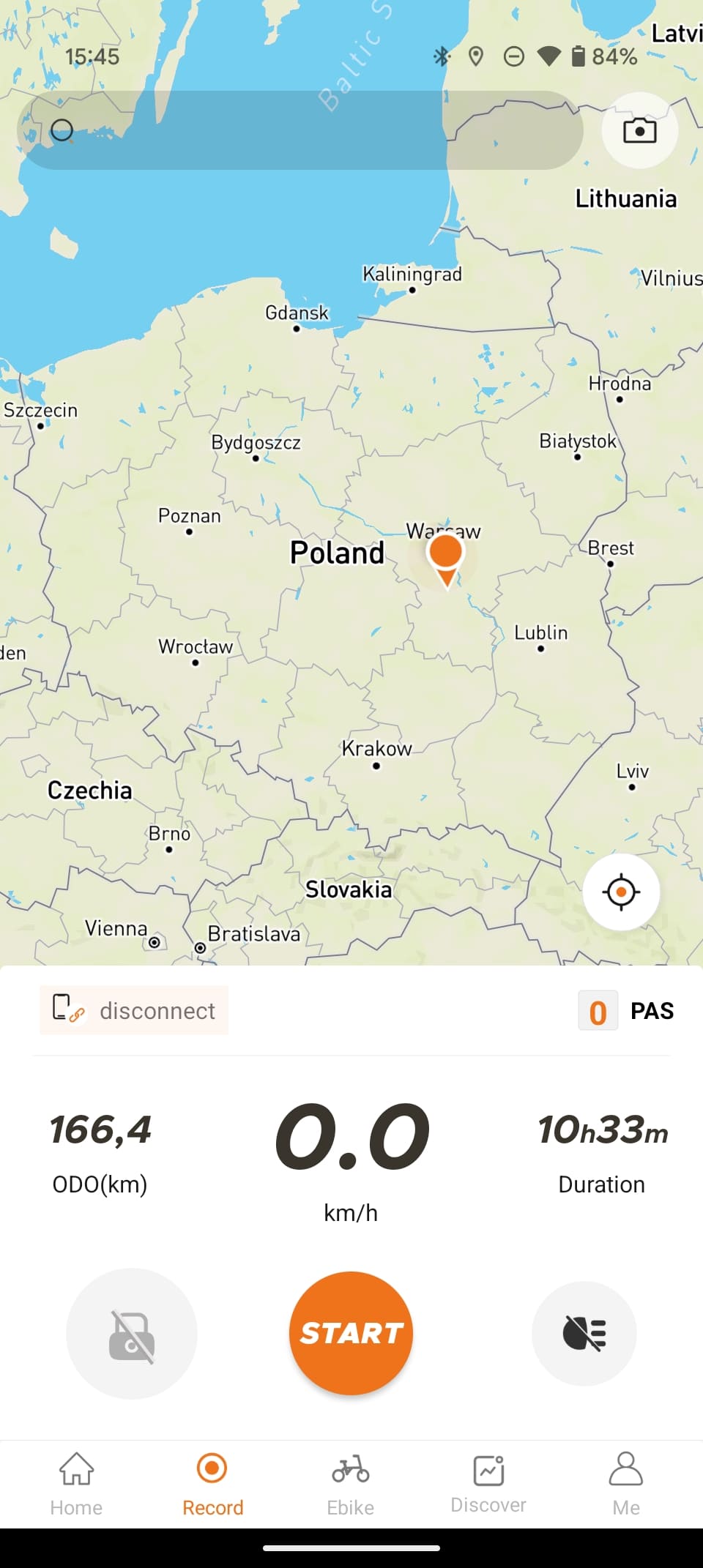Image resolution: width=703 pixels, height=1568 pixels.
Task: Open the map search field
Action: click(300, 130)
